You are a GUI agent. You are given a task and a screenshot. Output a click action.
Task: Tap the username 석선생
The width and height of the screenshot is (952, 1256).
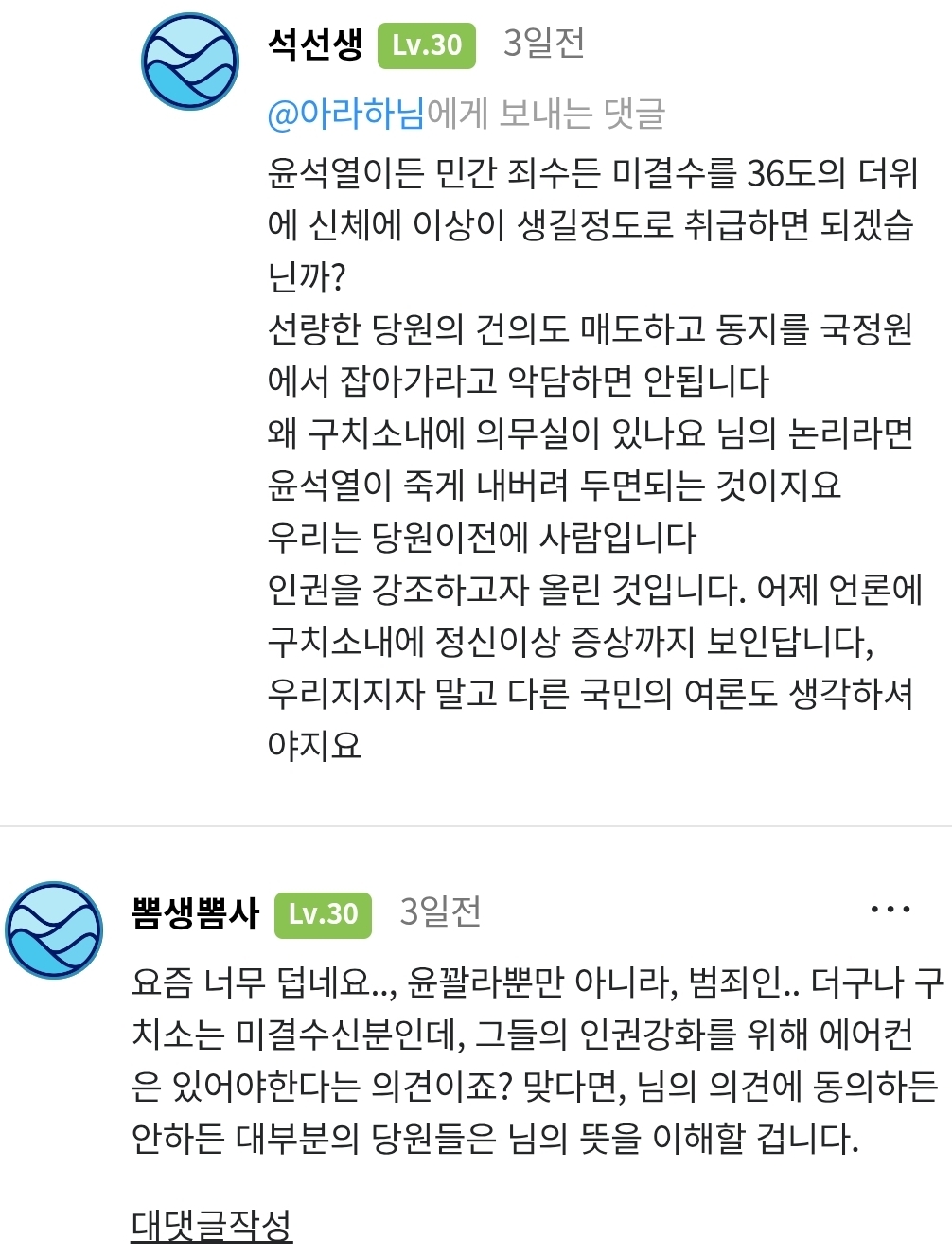coord(315,44)
